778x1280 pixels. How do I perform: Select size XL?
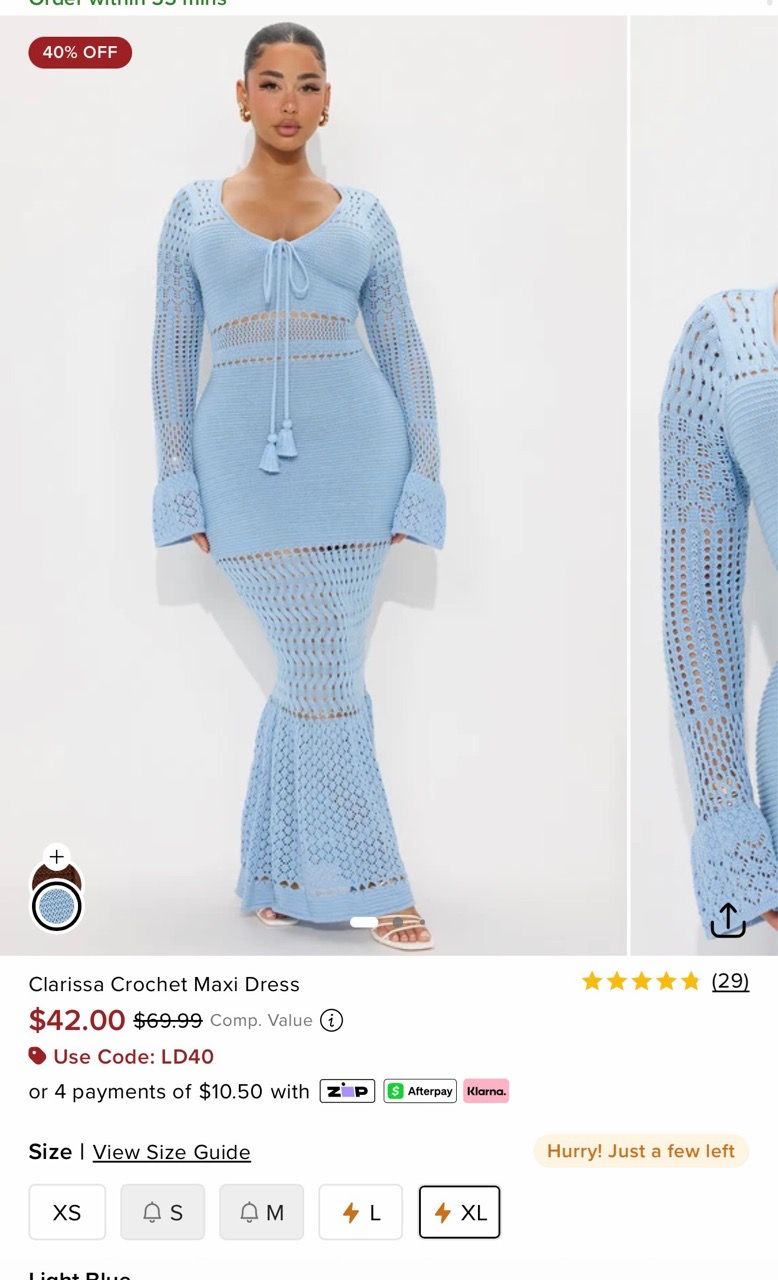point(460,1212)
